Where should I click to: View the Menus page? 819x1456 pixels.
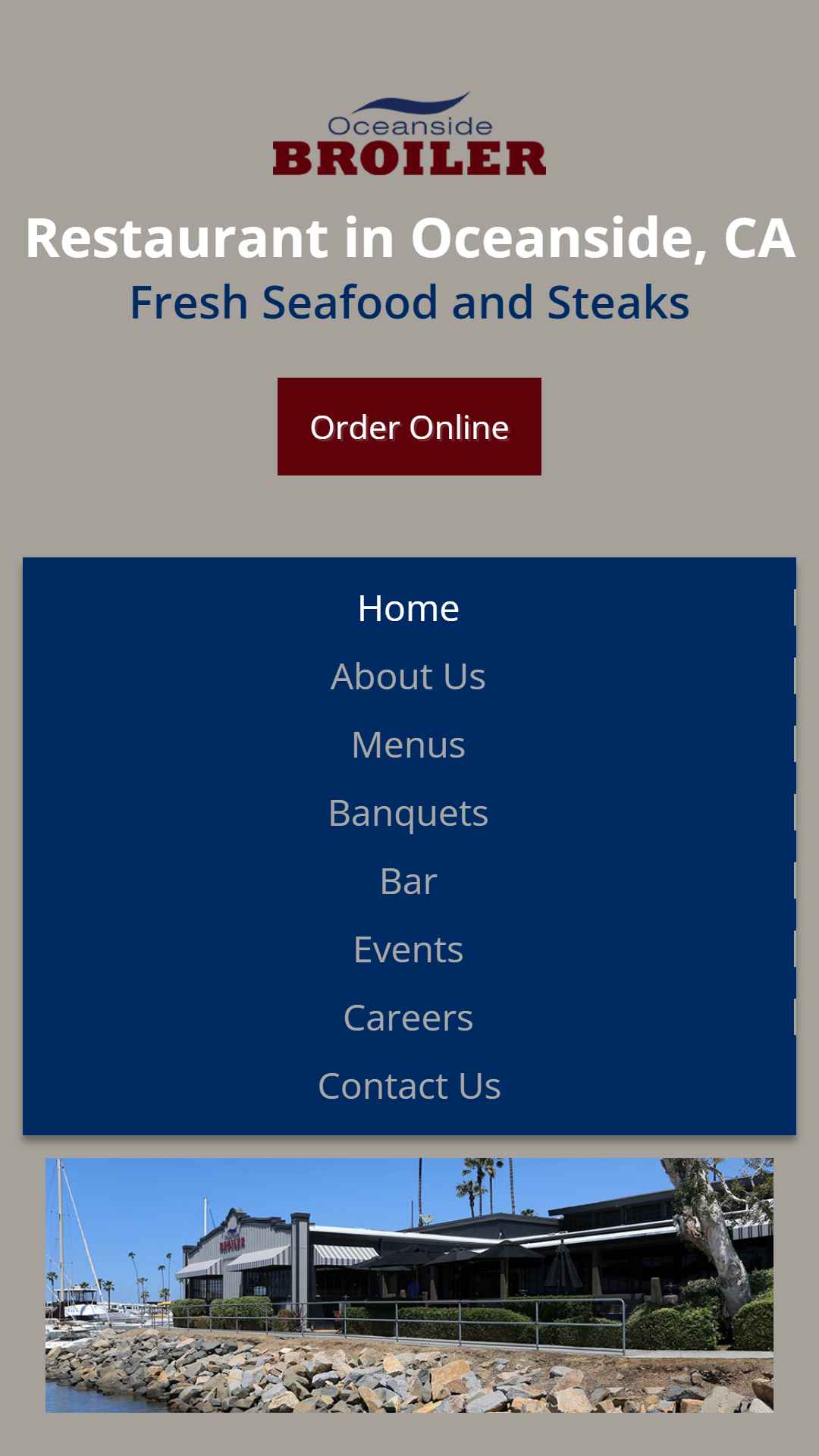coord(409,745)
